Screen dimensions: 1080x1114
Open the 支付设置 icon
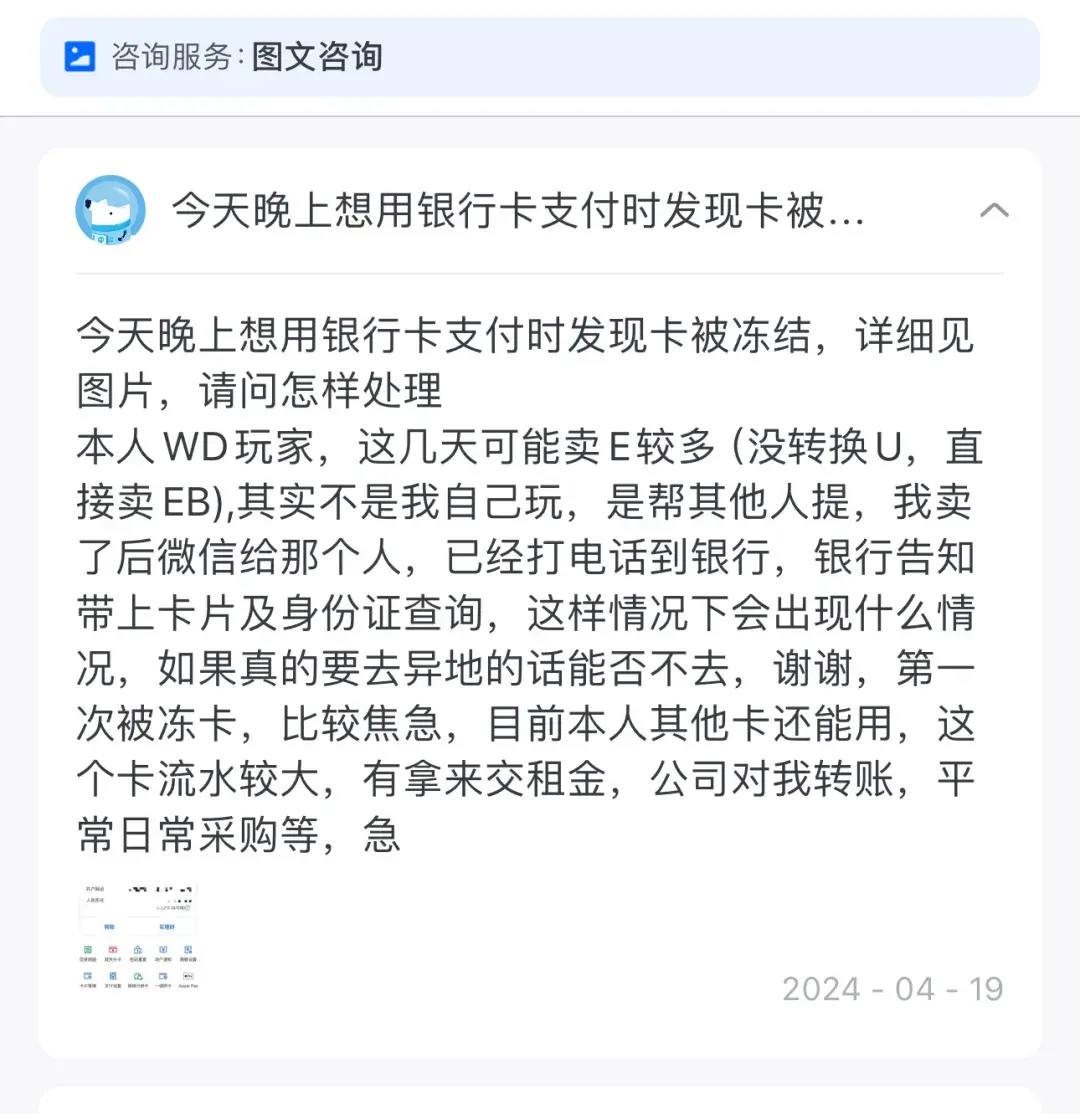[113, 976]
